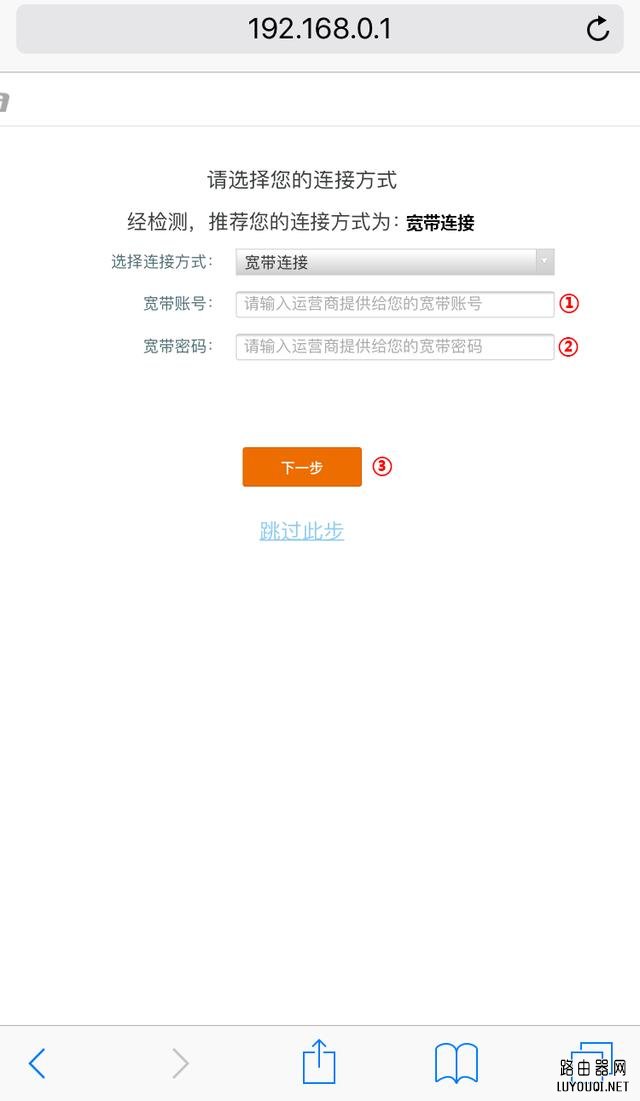Image resolution: width=640 pixels, height=1101 pixels.
Task: Reload the page in Safari
Action: pos(598,29)
